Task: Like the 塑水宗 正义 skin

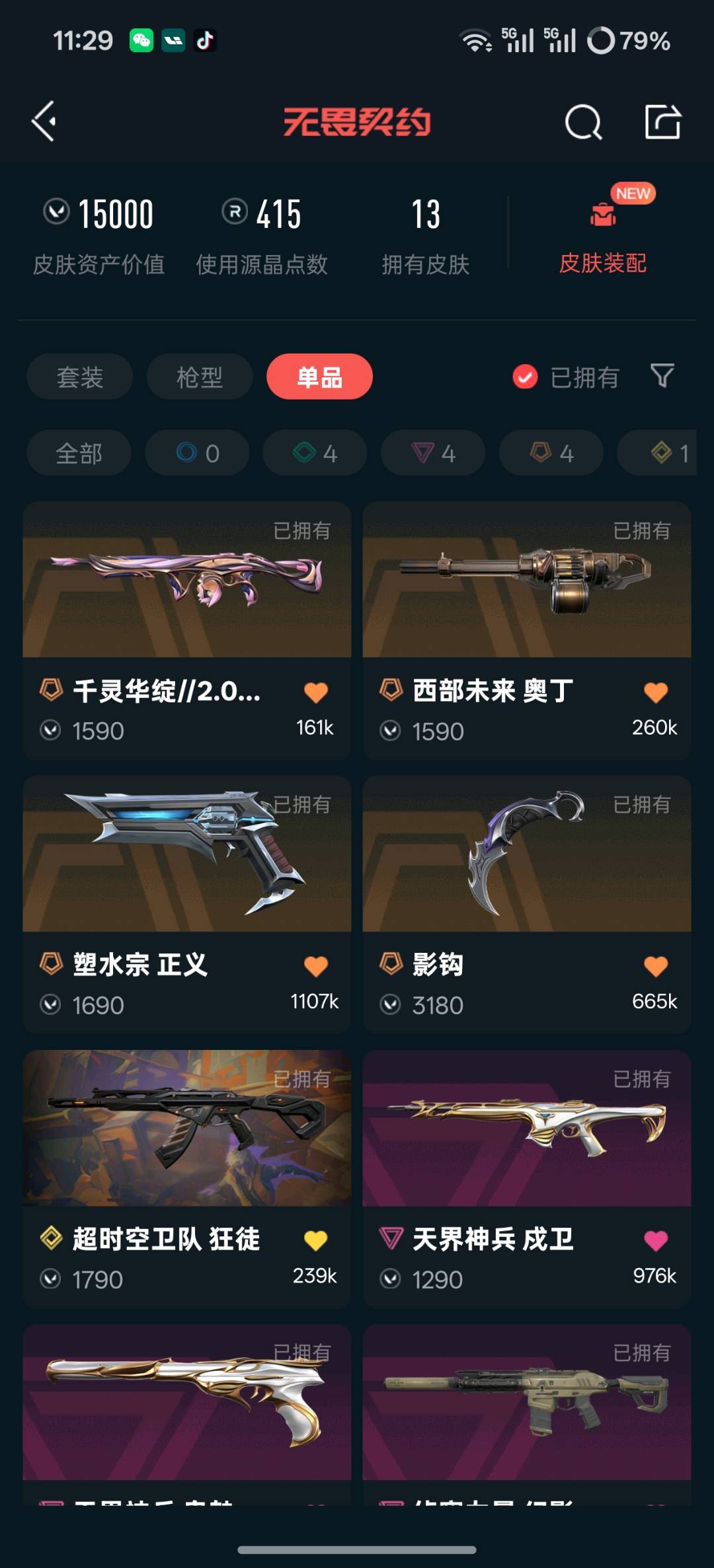Action: [x=316, y=967]
